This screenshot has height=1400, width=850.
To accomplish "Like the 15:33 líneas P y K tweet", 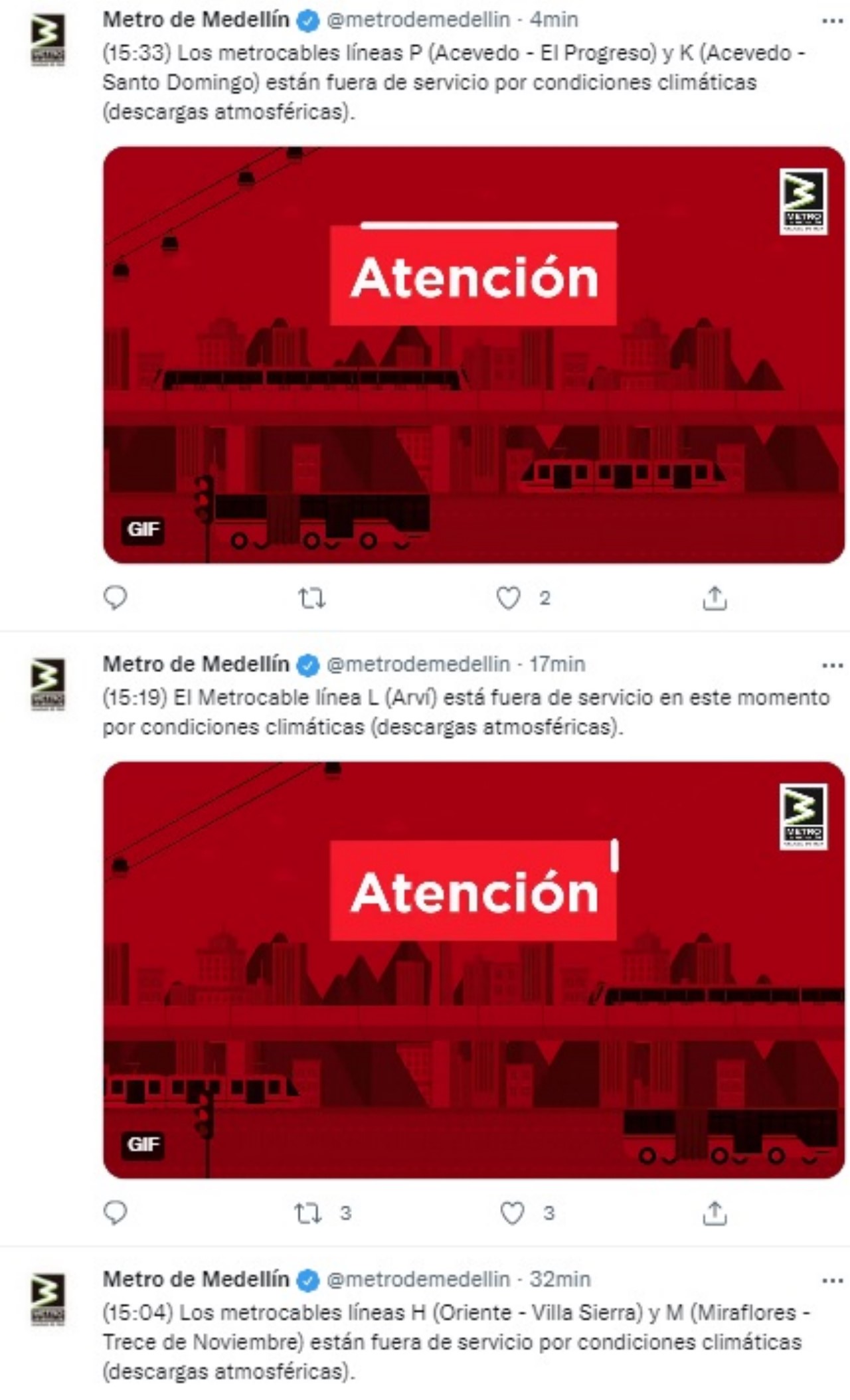I will 509,598.
